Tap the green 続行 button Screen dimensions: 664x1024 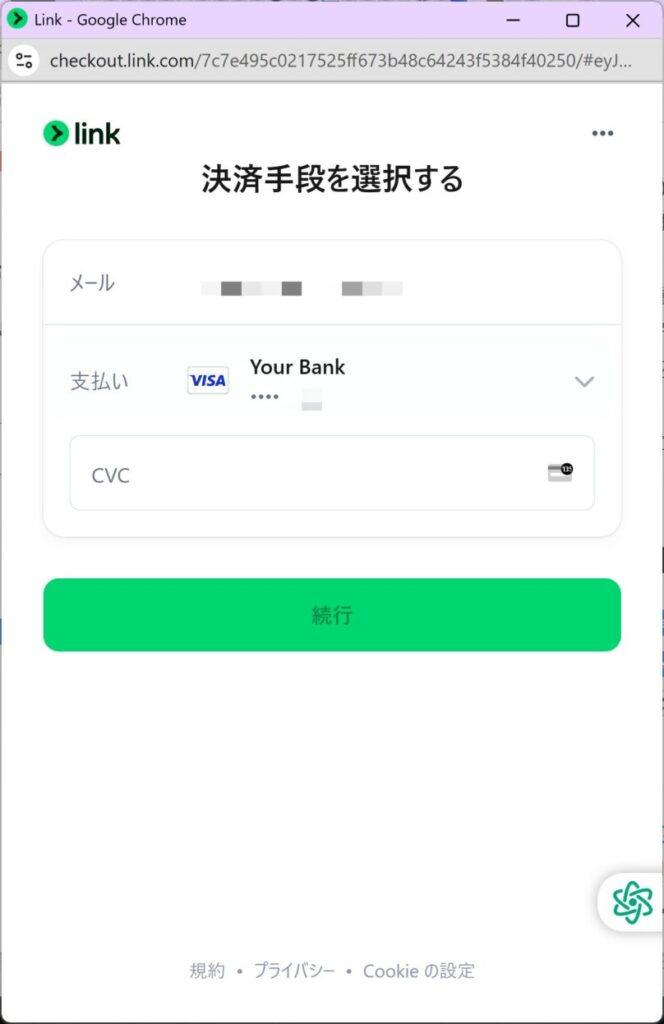point(332,615)
